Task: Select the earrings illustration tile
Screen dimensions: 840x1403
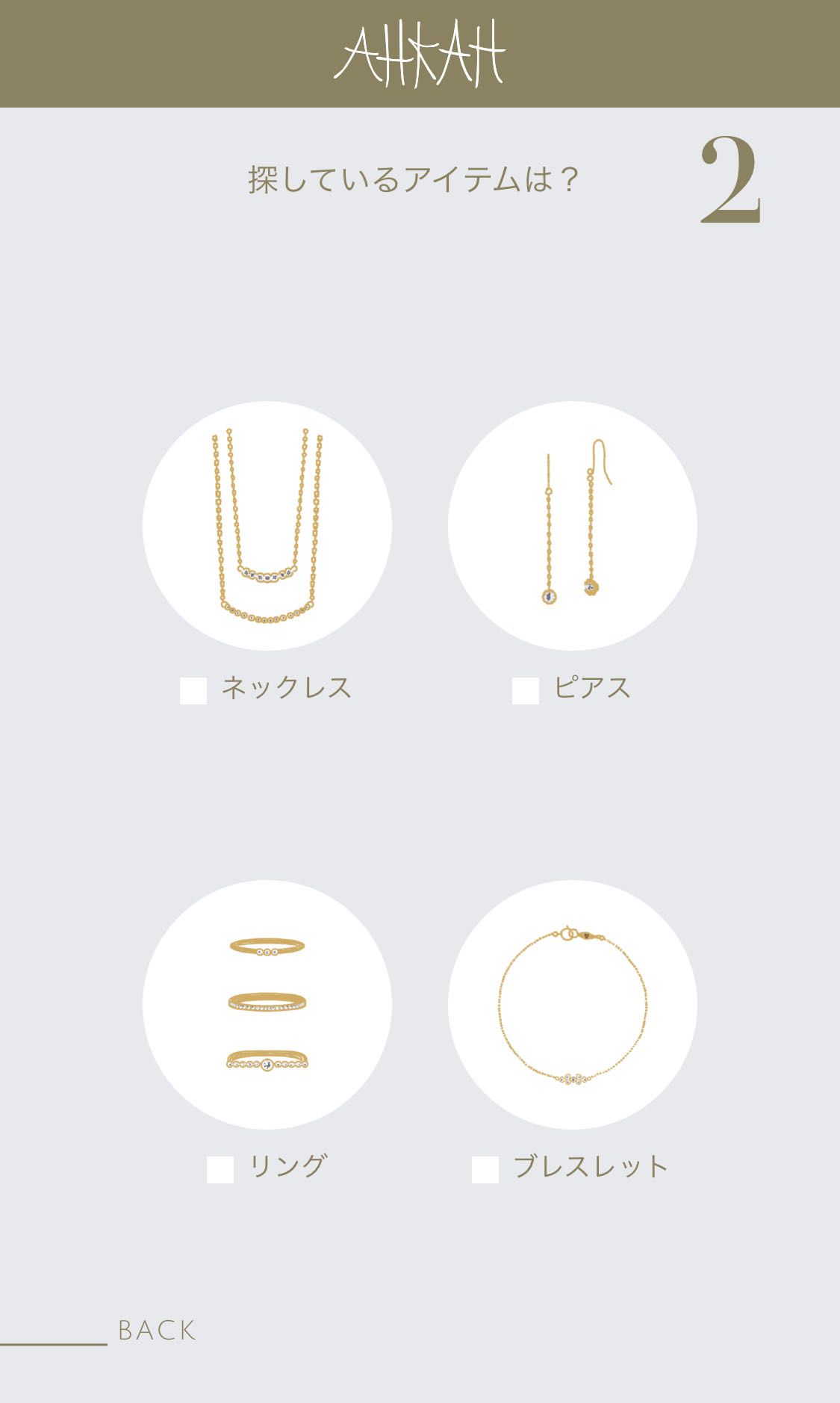Action: coord(573,527)
